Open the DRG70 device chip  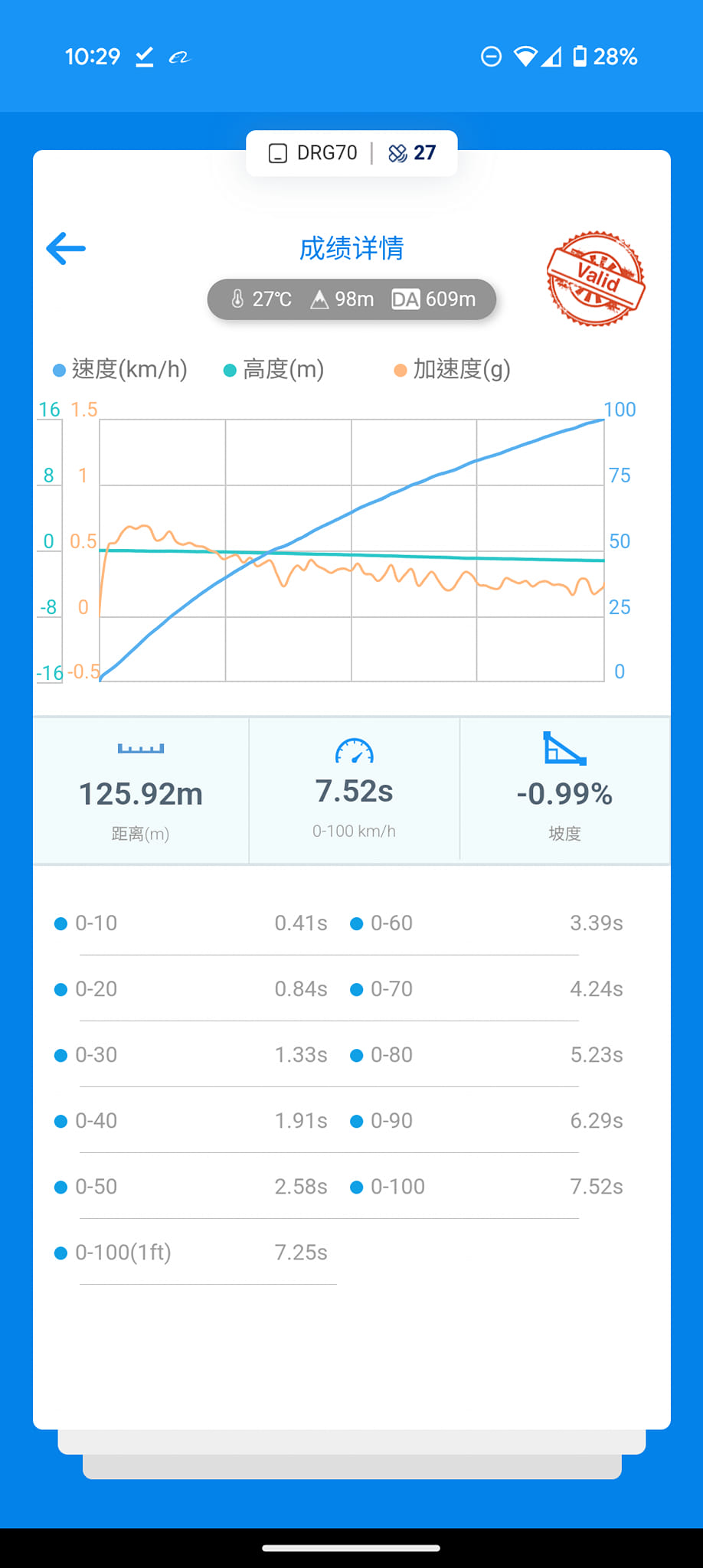(x=314, y=153)
